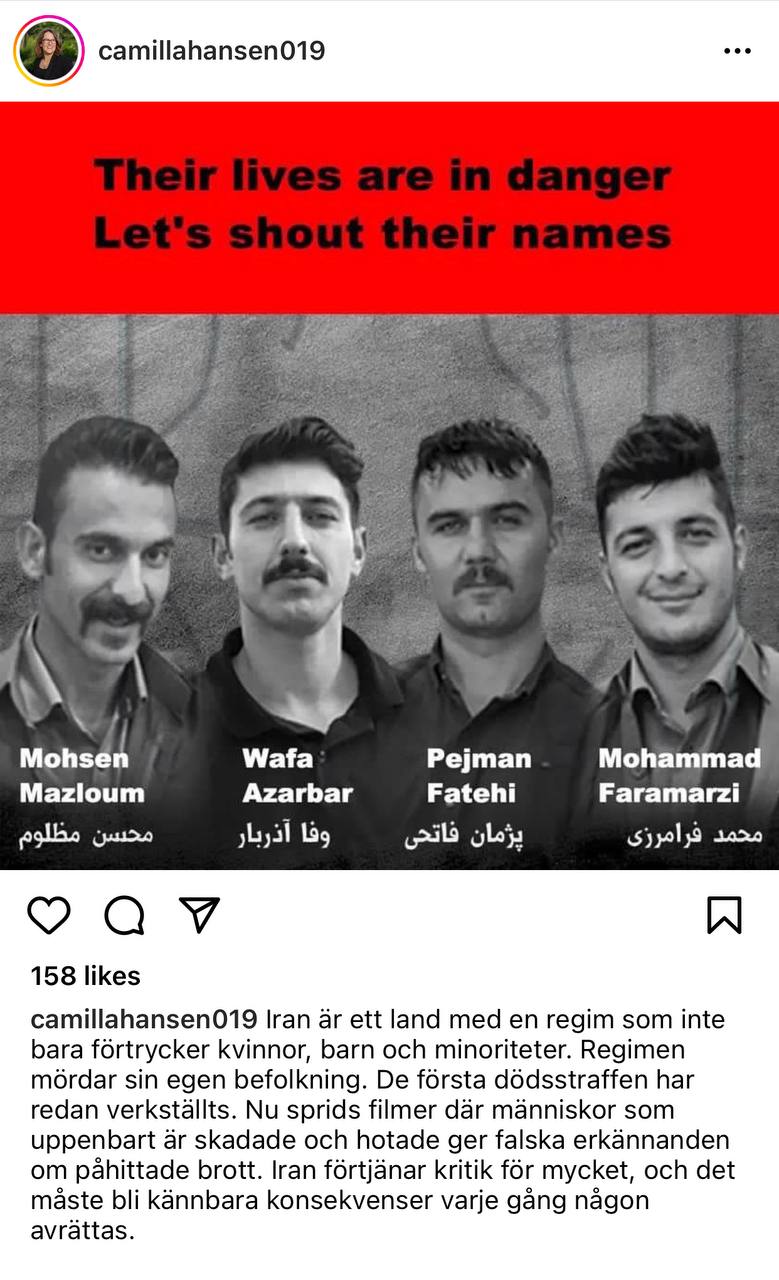The width and height of the screenshot is (779, 1280).
Task: Open the post's three-dot overflow menu
Action: pos(737,51)
